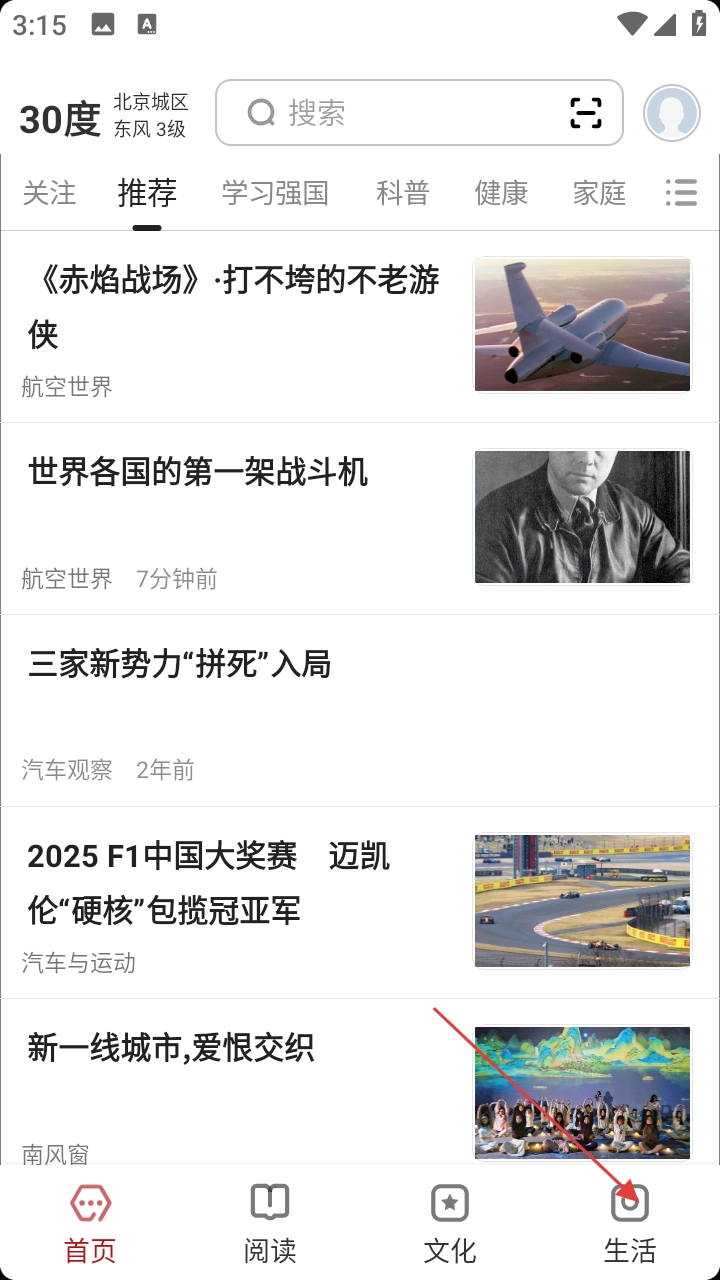720x1280 pixels.
Task: Switch to the 学习强国 tab
Action: tap(275, 193)
